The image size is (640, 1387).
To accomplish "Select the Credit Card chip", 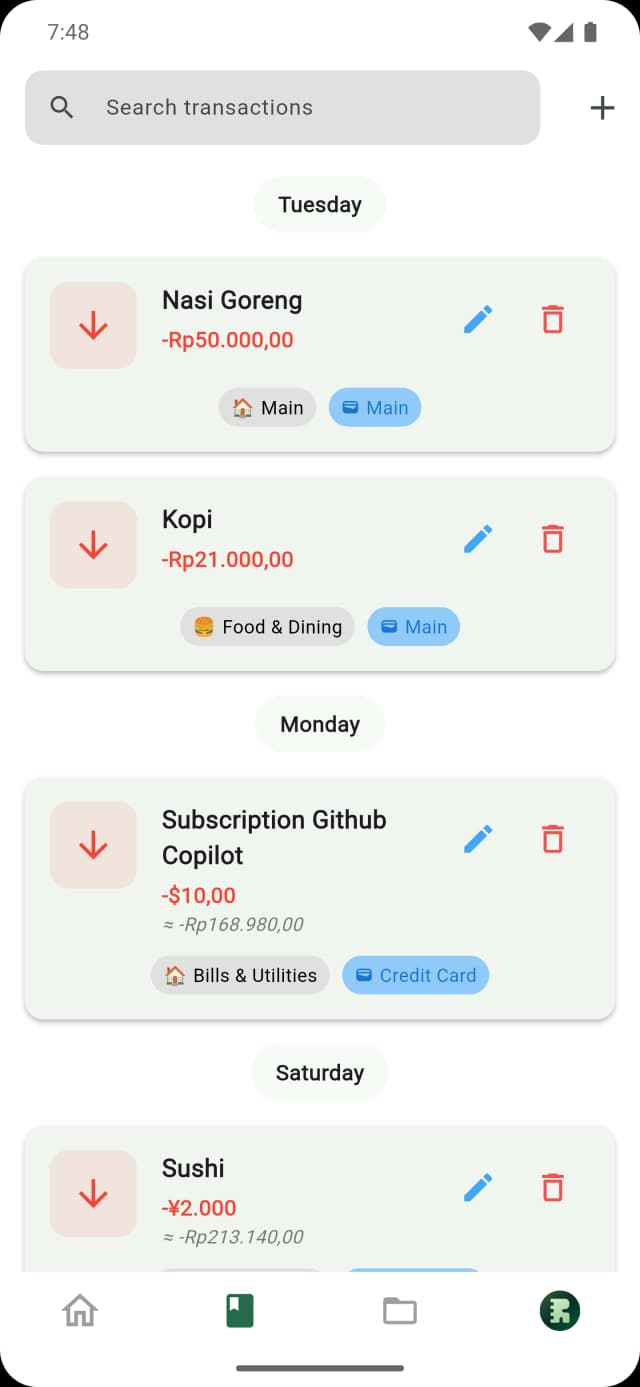I will click(x=415, y=976).
